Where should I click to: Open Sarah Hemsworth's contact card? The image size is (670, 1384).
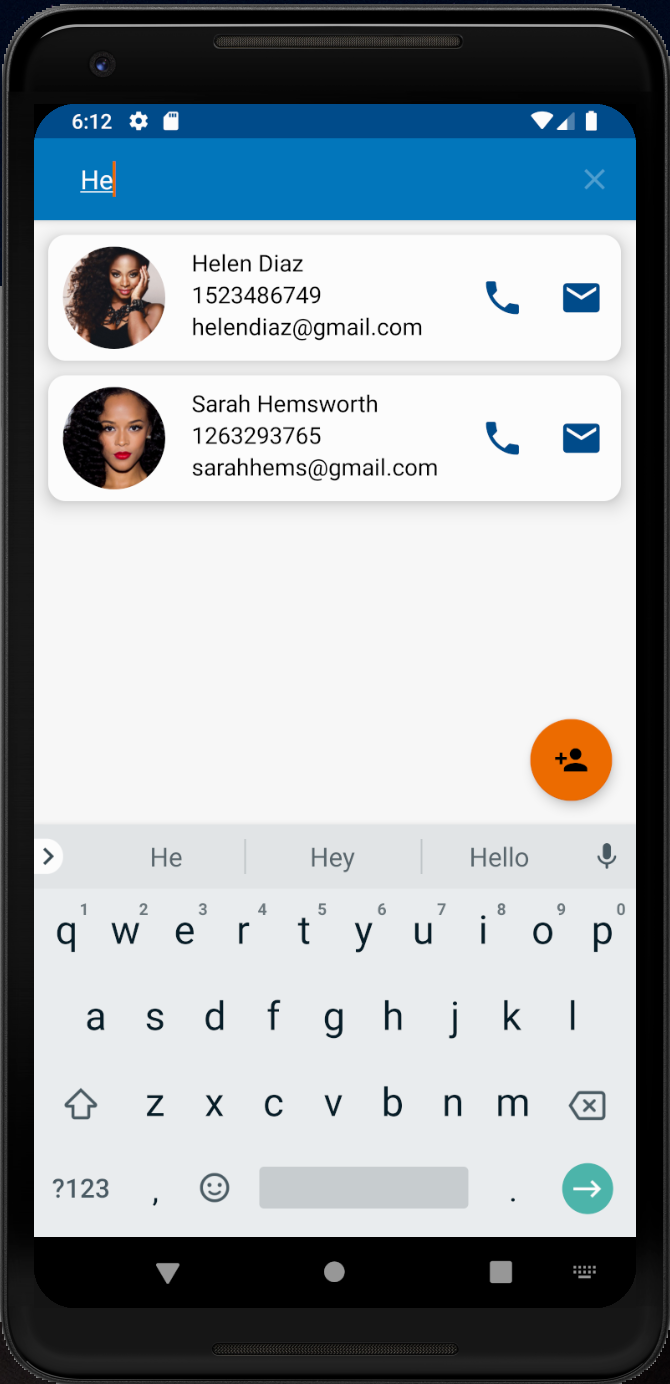pyautogui.click(x=334, y=438)
